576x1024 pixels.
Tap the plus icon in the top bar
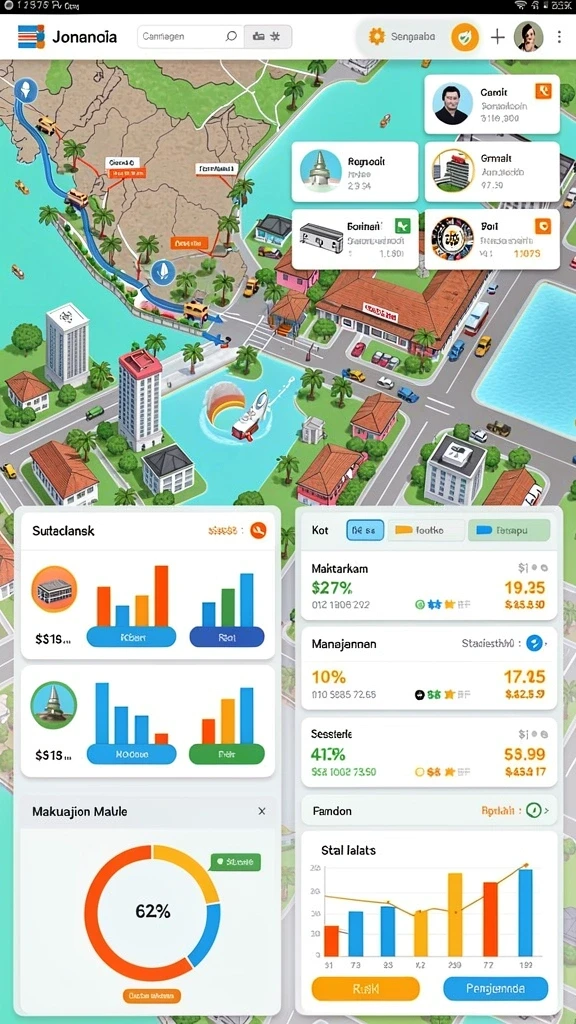click(498, 37)
